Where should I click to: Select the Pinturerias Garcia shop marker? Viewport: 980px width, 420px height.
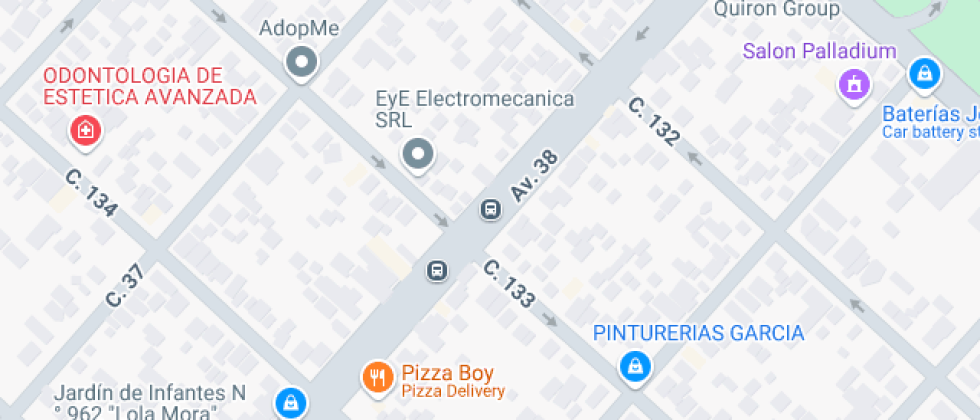click(x=634, y=366)
